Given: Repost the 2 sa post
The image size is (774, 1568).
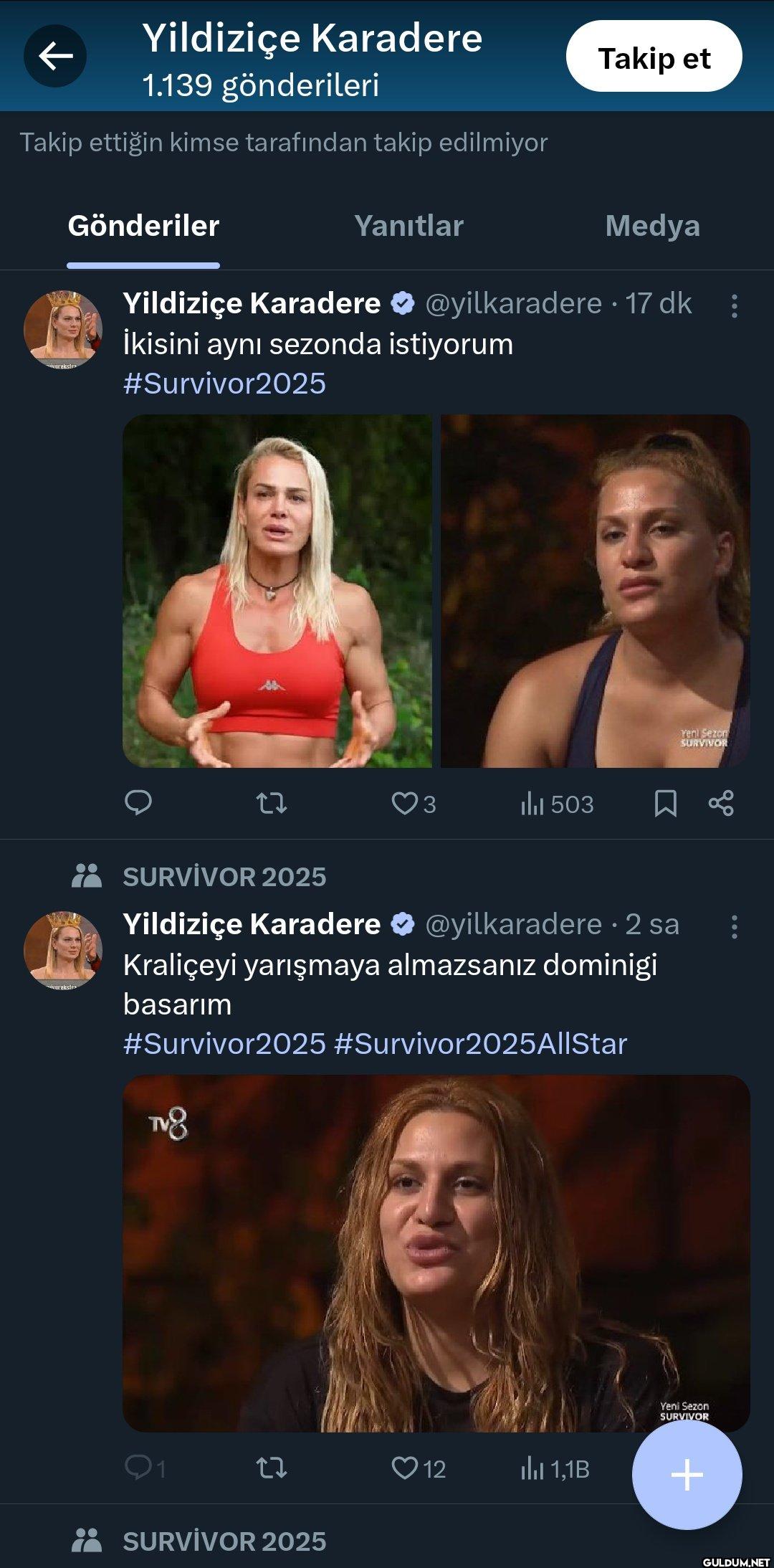Looking at the screenshot, I should (x=272, y=1468).
